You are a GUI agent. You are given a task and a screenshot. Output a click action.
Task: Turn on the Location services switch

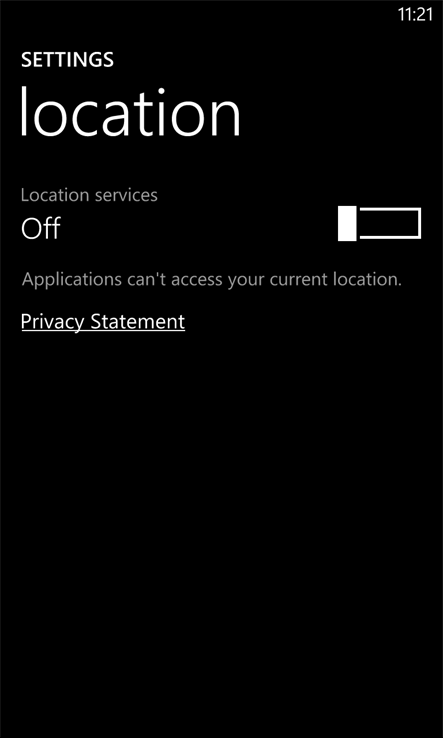click(x=379, y=224)
